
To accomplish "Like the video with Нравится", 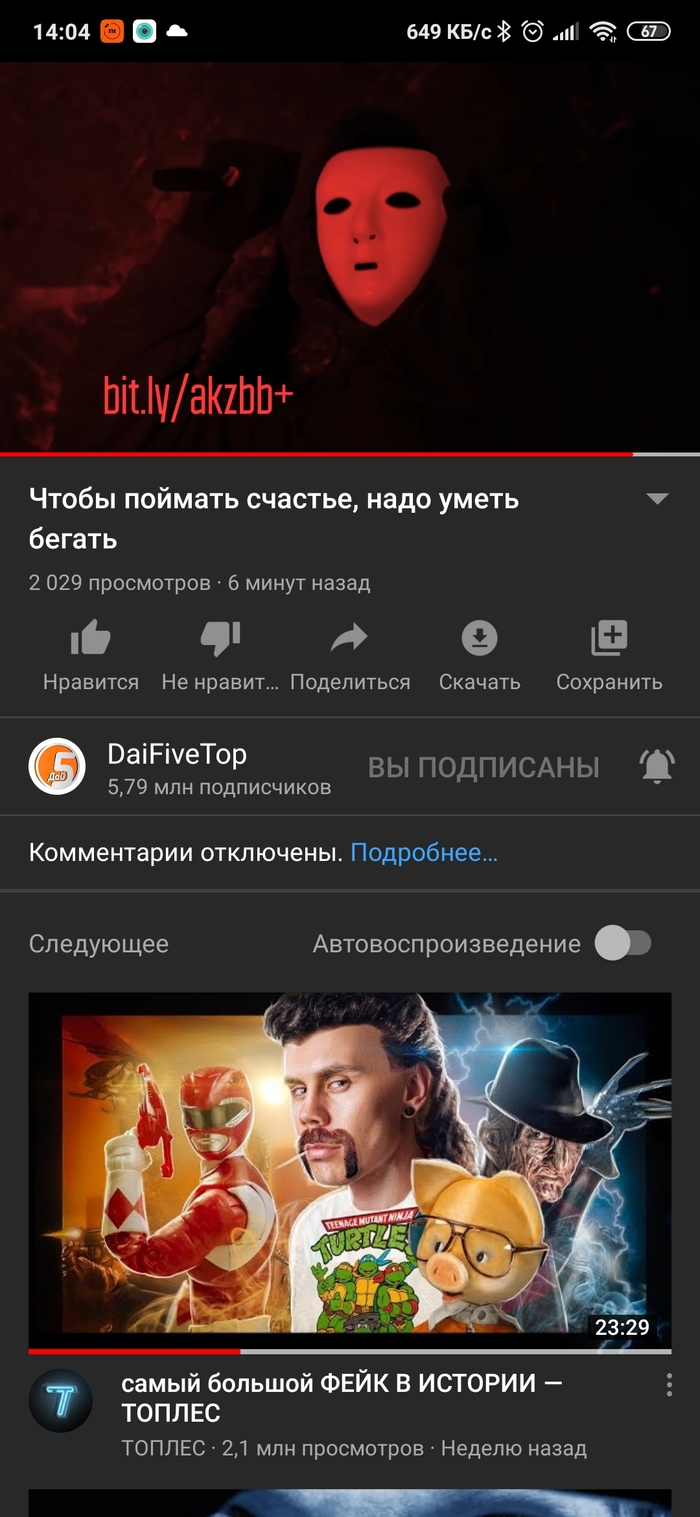I will pyautogui.click(x=91, y=654).
